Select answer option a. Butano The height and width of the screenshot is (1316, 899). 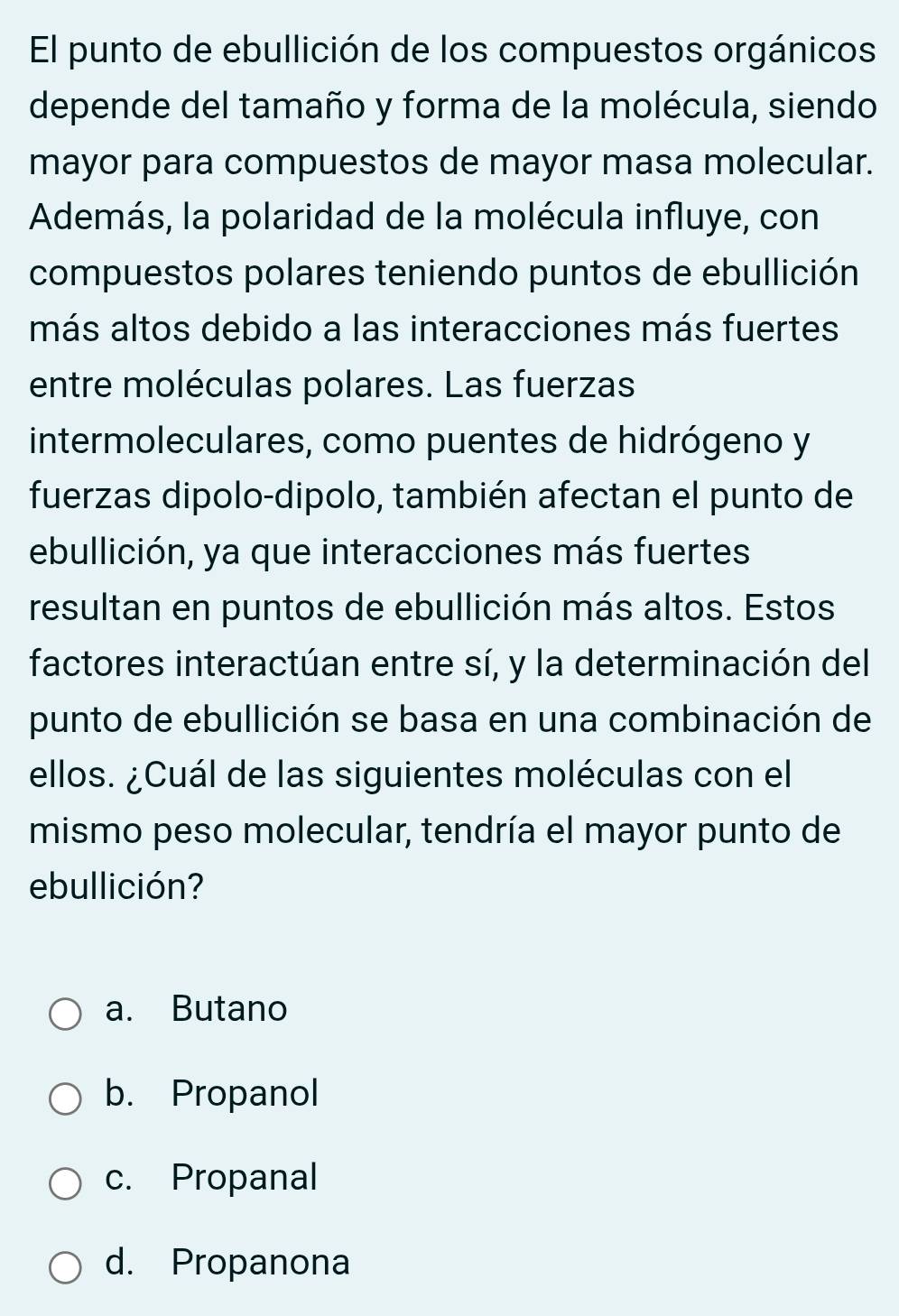tap(65, 1015)
